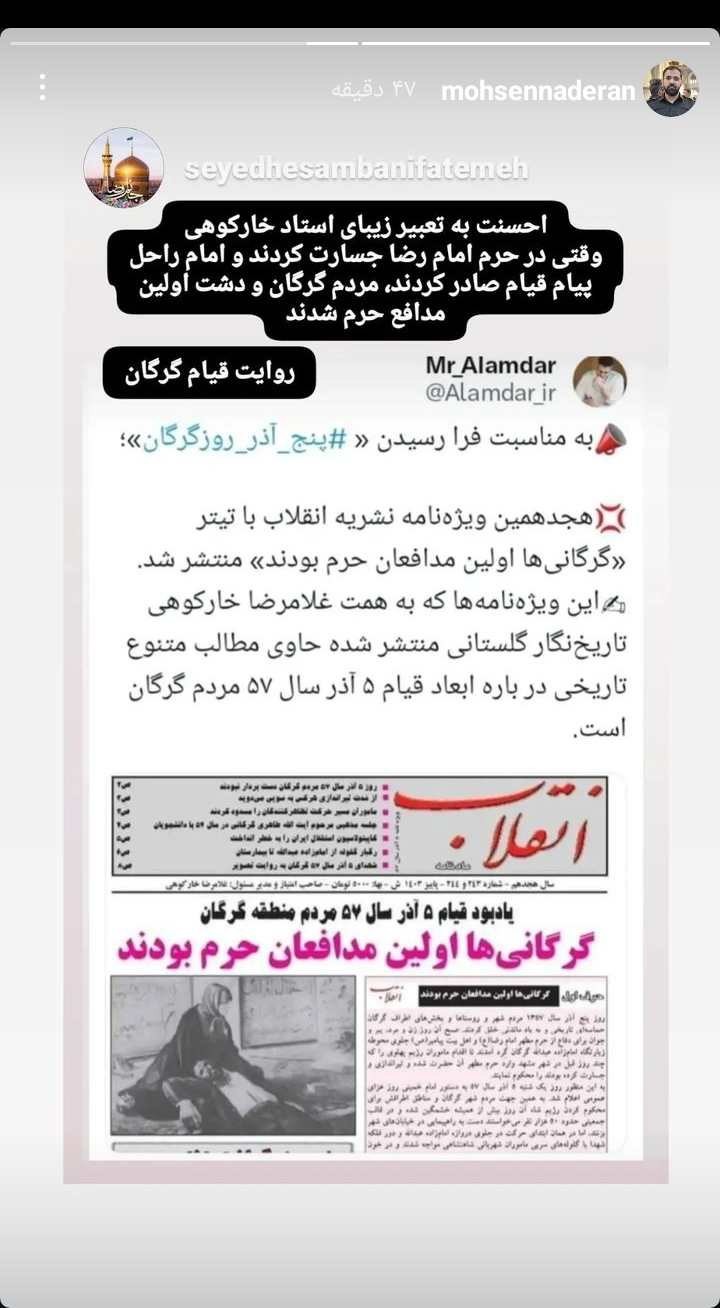Screen dimensions: 720x1308
Task: Open mohsennaderan's profile picture
Action: [x=671, y=90]
